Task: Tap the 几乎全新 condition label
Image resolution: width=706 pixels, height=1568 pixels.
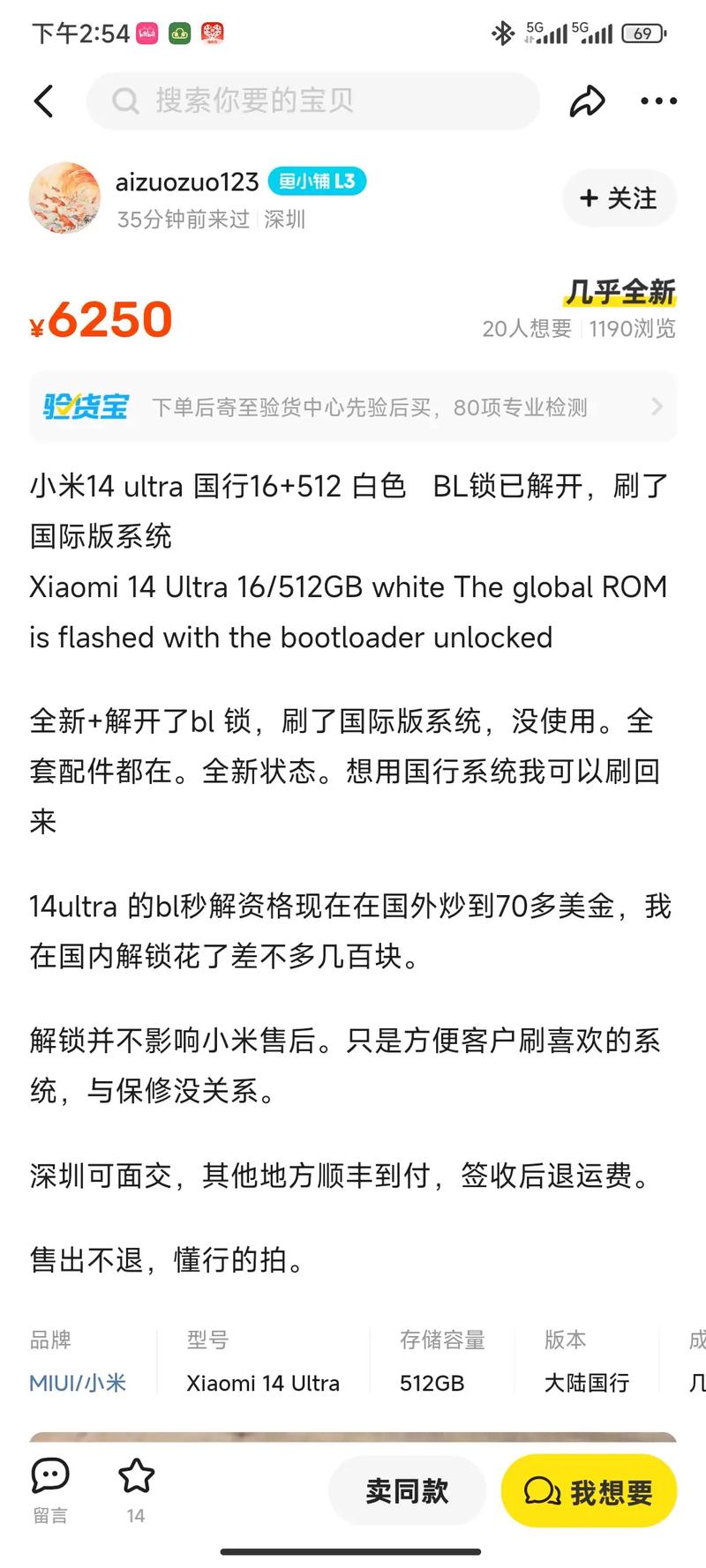Action: [x=622, y=291]
